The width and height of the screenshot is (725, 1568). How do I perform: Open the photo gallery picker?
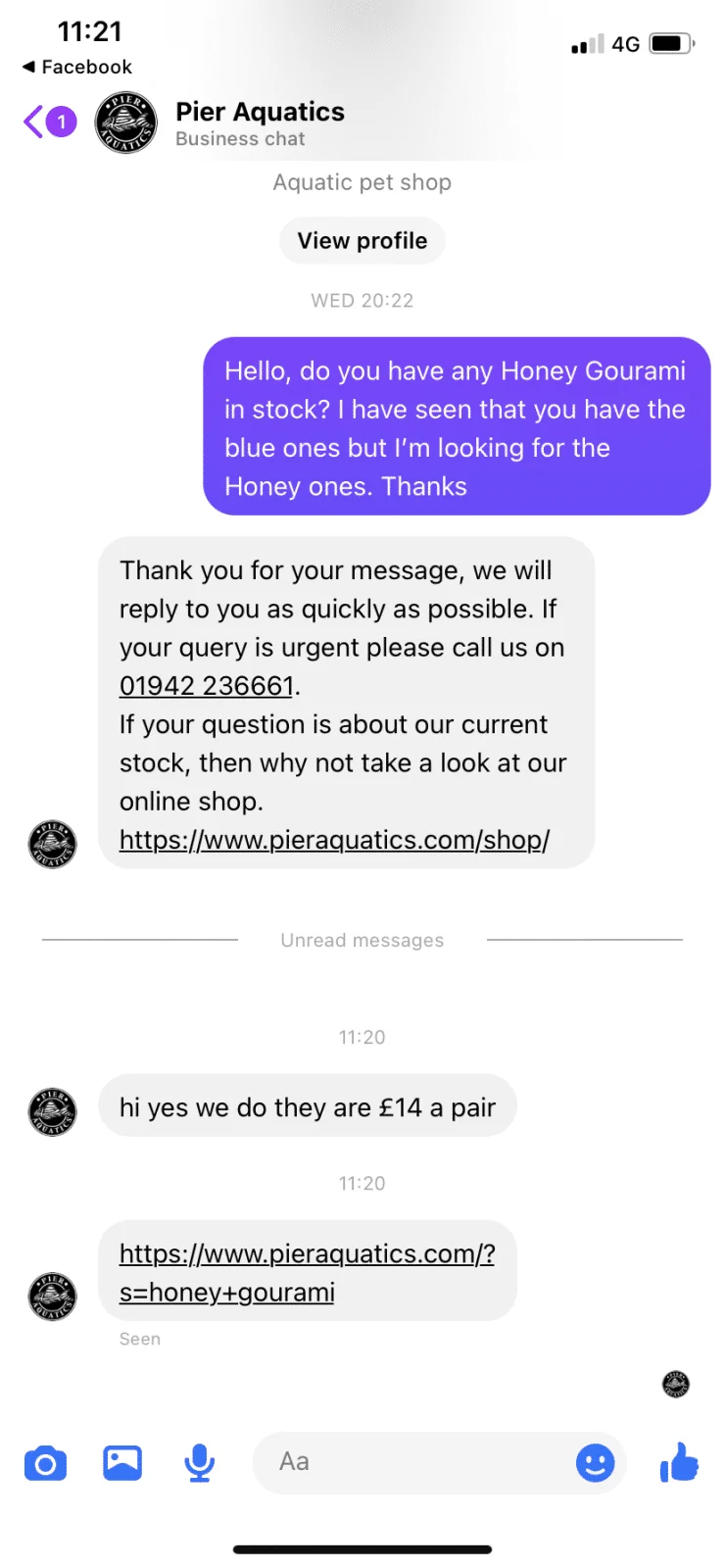click(x=122, y=1463)
